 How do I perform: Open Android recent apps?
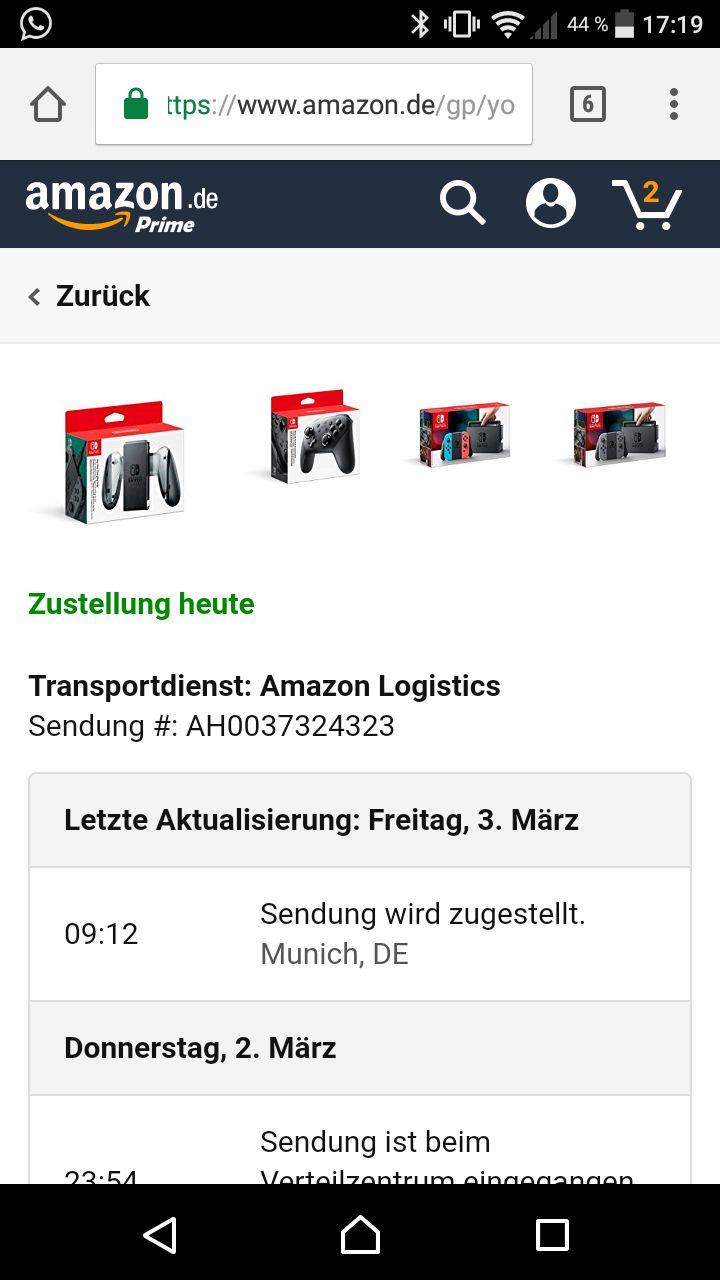coord(552,1235)
